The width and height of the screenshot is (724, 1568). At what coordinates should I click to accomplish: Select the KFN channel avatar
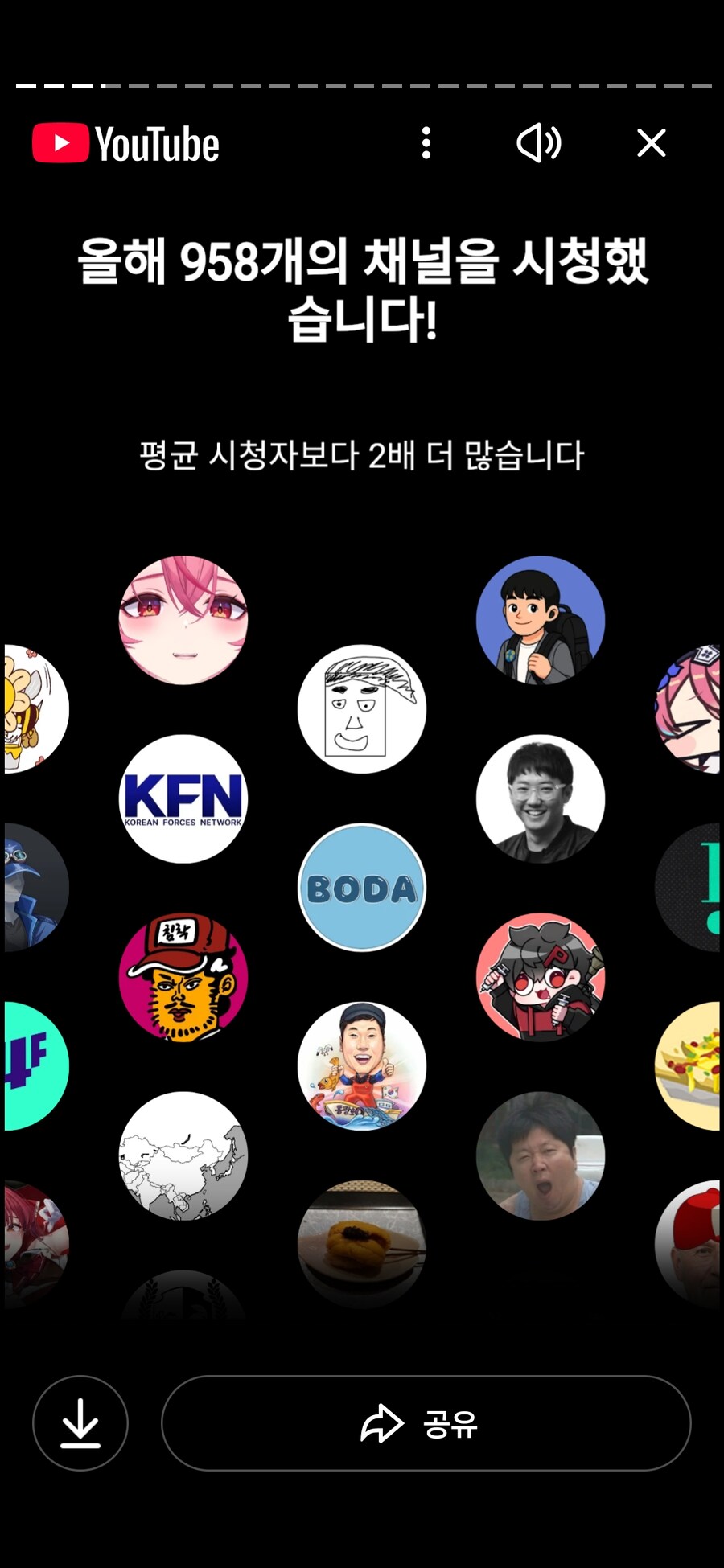(183, 798)
